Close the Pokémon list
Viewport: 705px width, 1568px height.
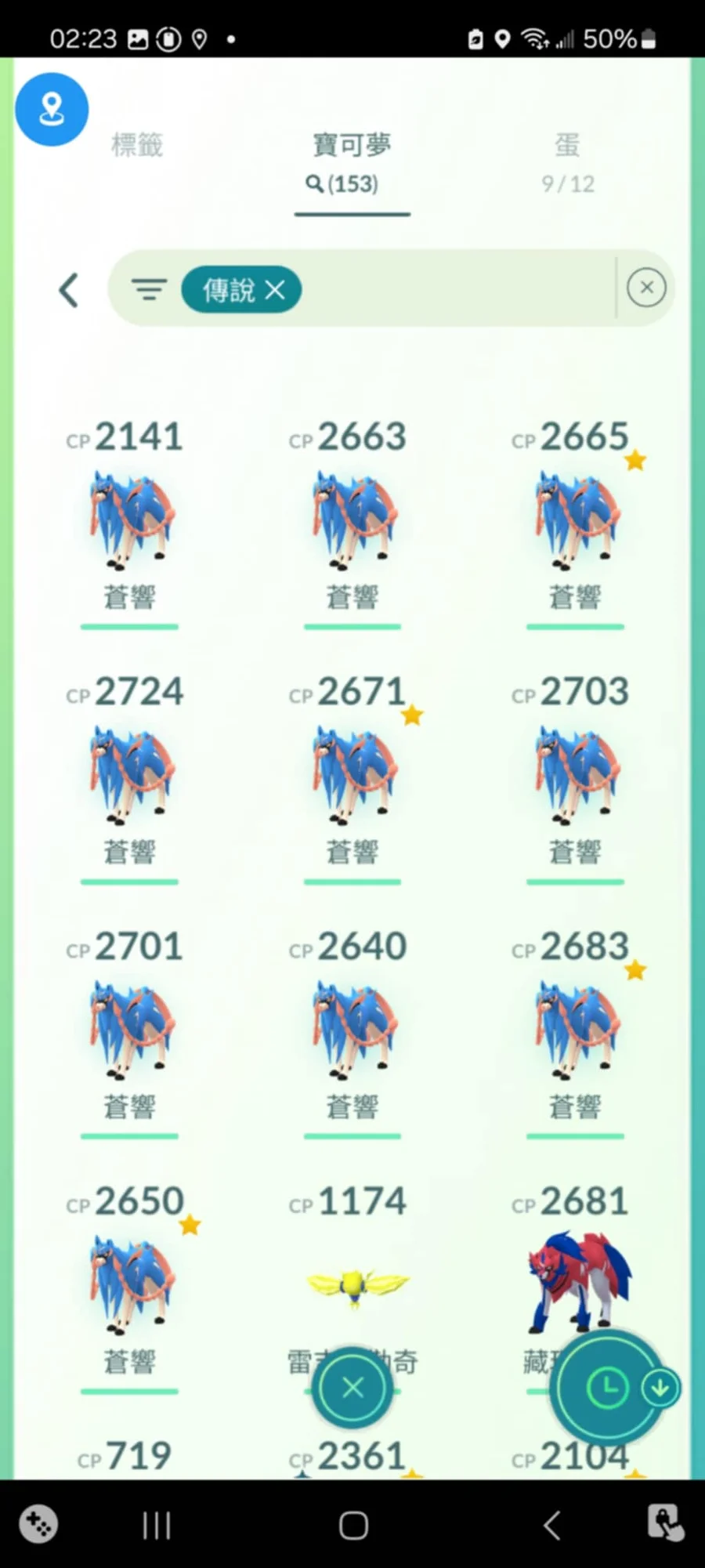352,1388
